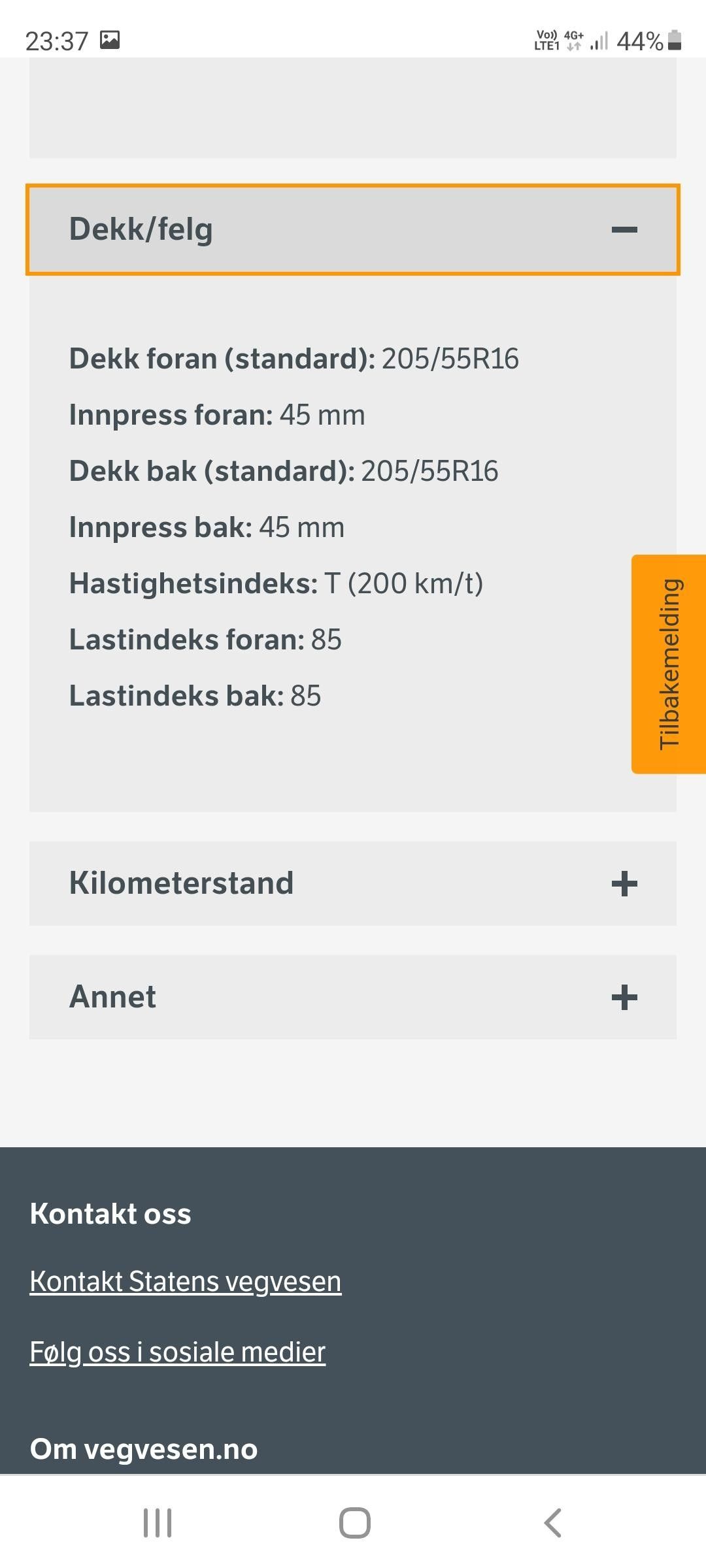Go back with the system back button
Viewport: 706px width, 1568px height.
(552, 1523)
